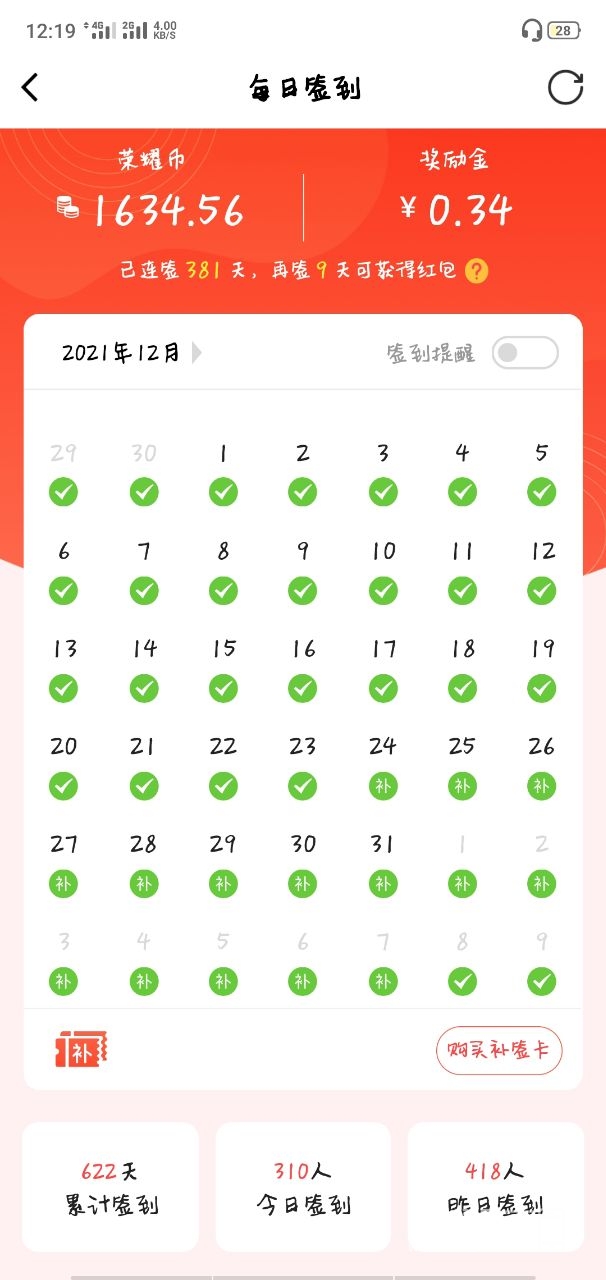Open the 补 make-up card icon
606x1280 pixels.
point(81,1050)
